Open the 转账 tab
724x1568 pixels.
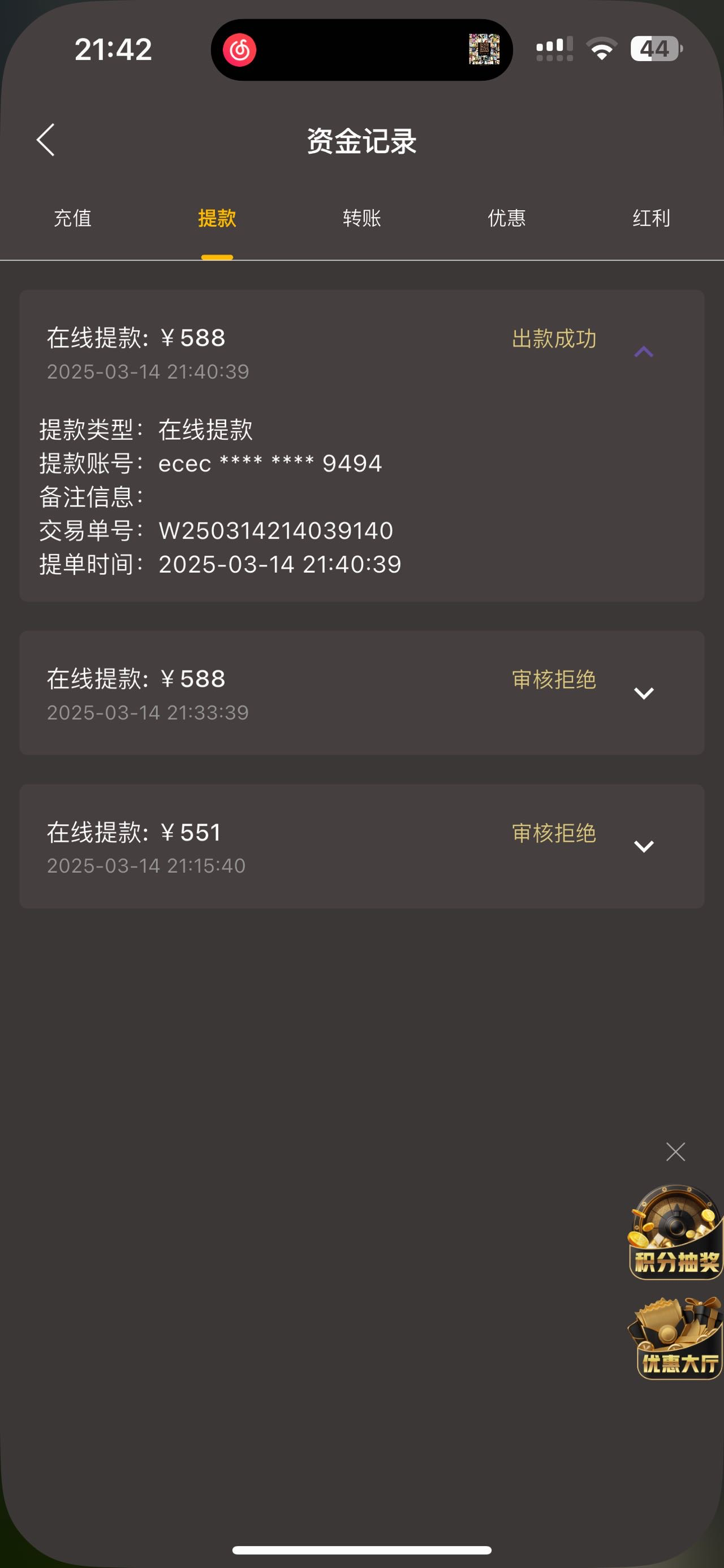[x=361, y=218]
